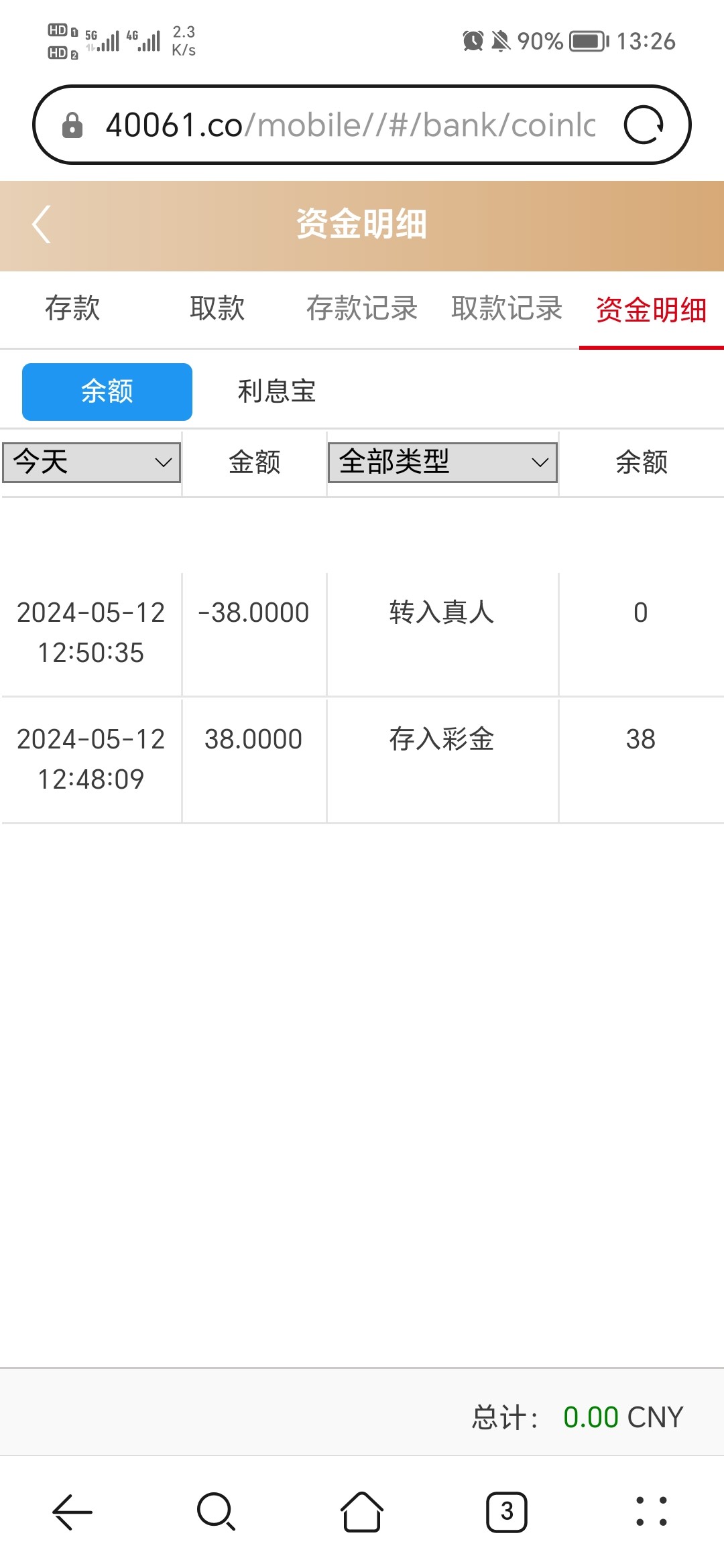Switch to the 存款 tab
724x1568 pixels.
pyautogui.click(x=72, y=309)
